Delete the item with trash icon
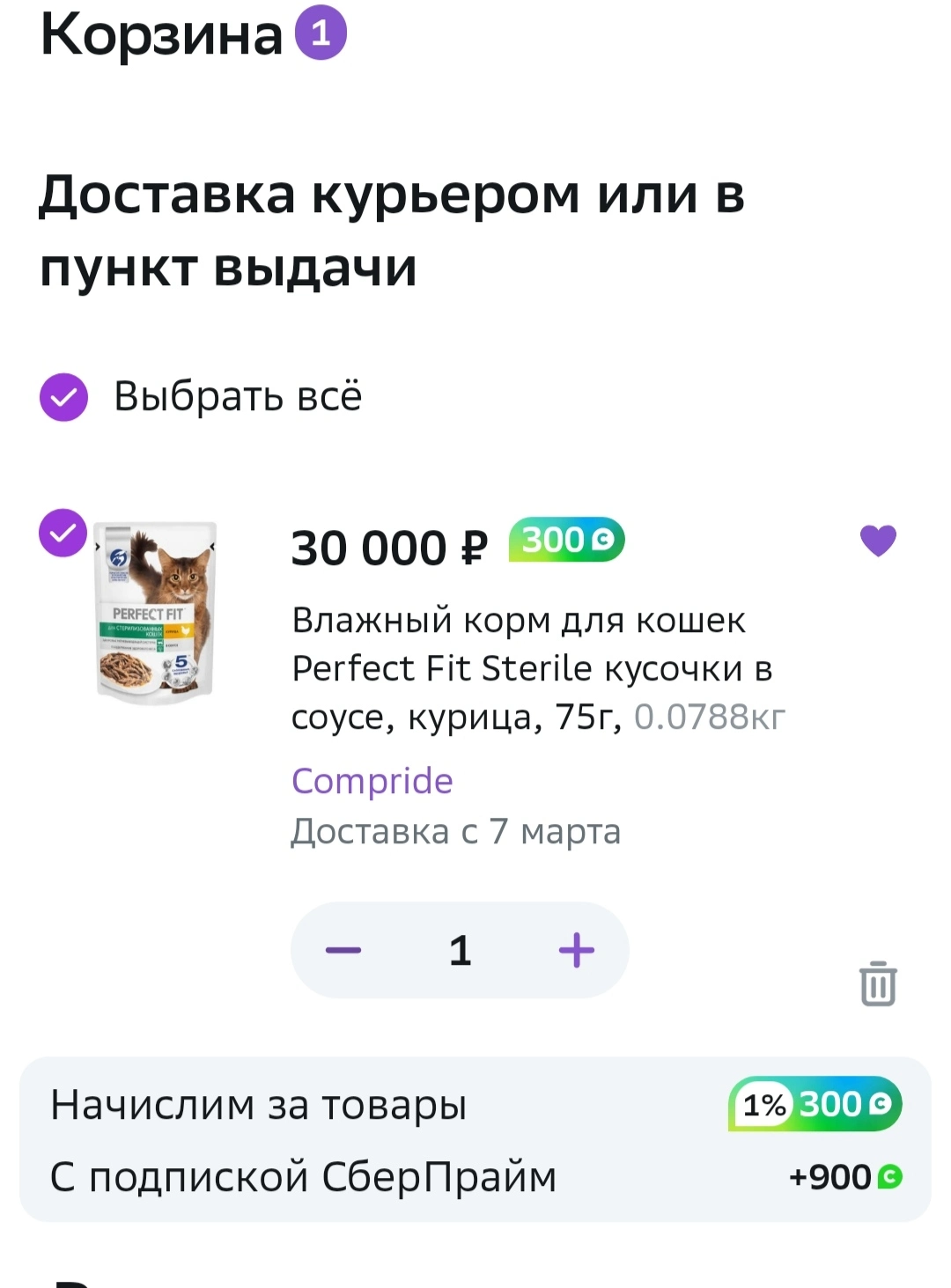 click(878, 983)
